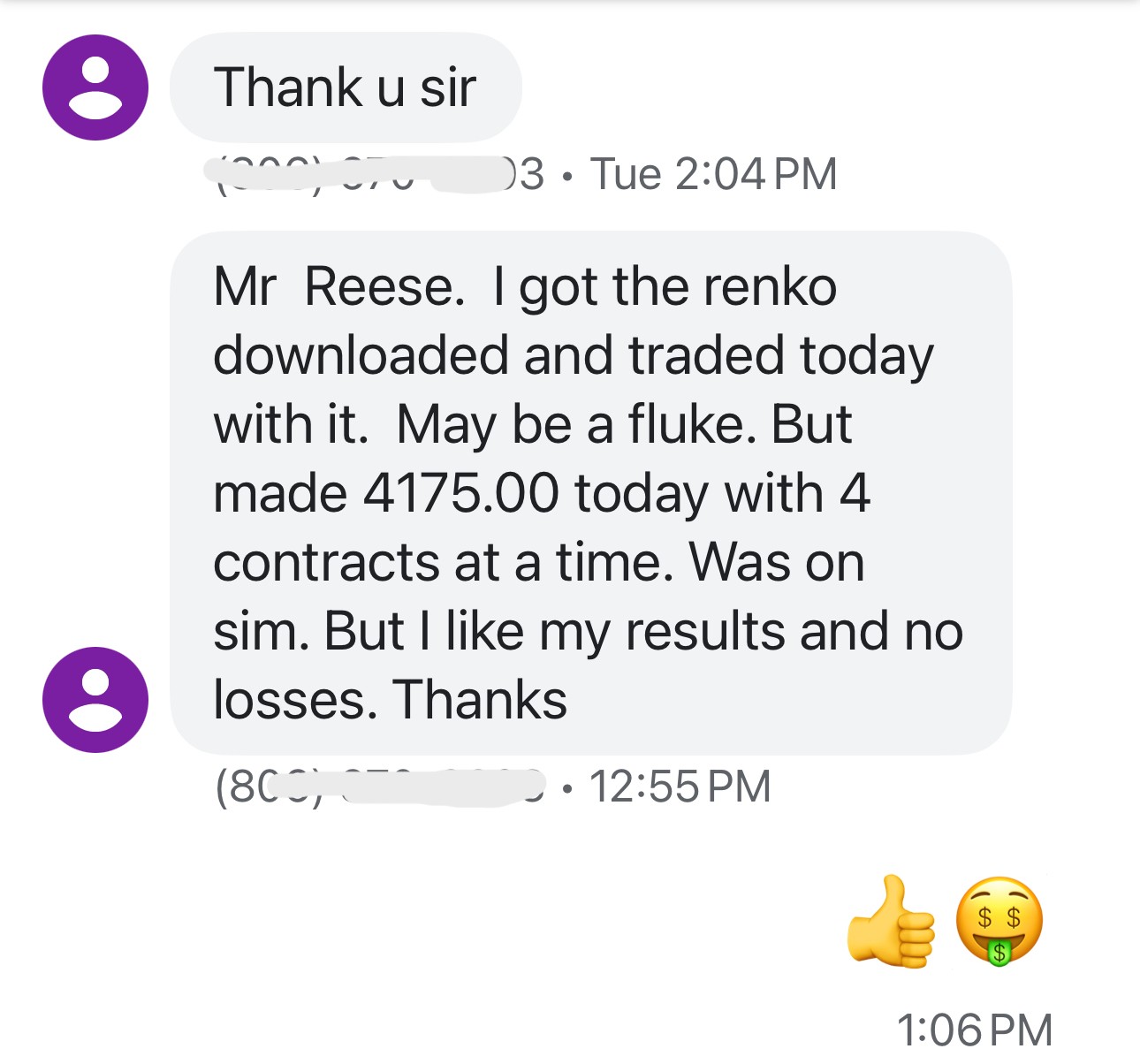Open the contact avatar beside the Mr Reese message
The width and height of the screenshot is (1140, 1064).
click(95, 700)
